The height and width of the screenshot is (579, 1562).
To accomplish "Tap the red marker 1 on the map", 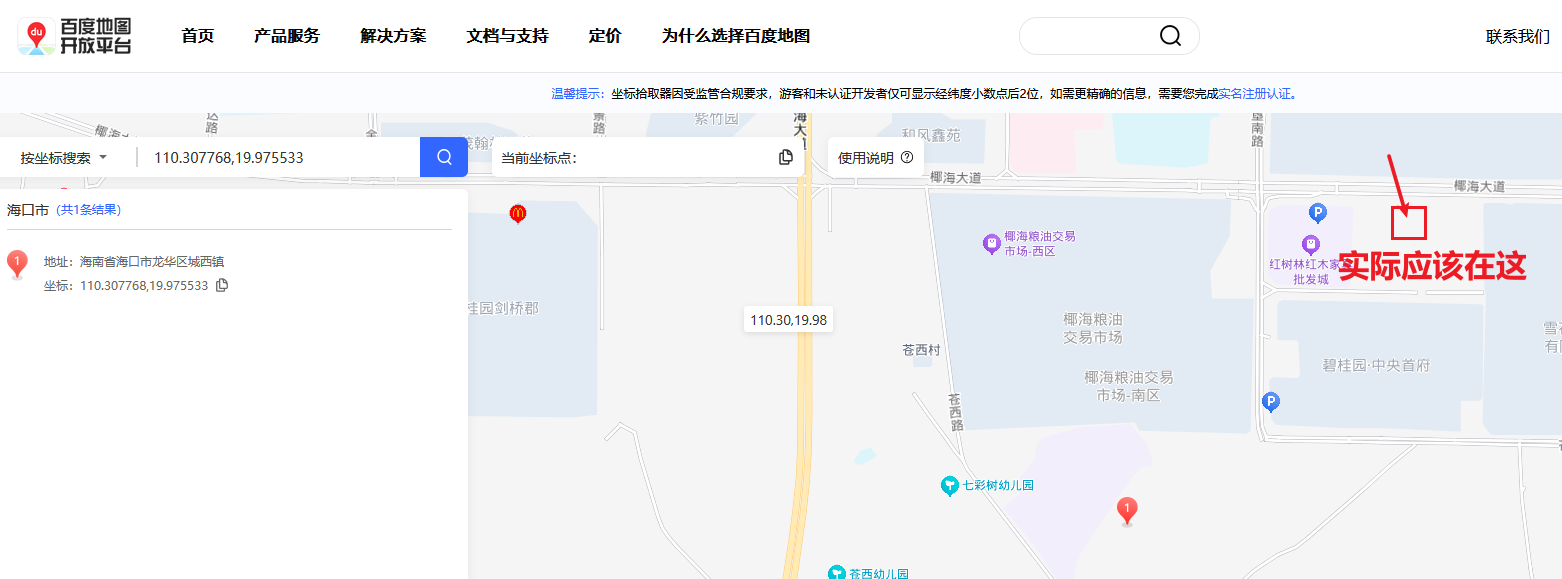I will (1127, 510).
